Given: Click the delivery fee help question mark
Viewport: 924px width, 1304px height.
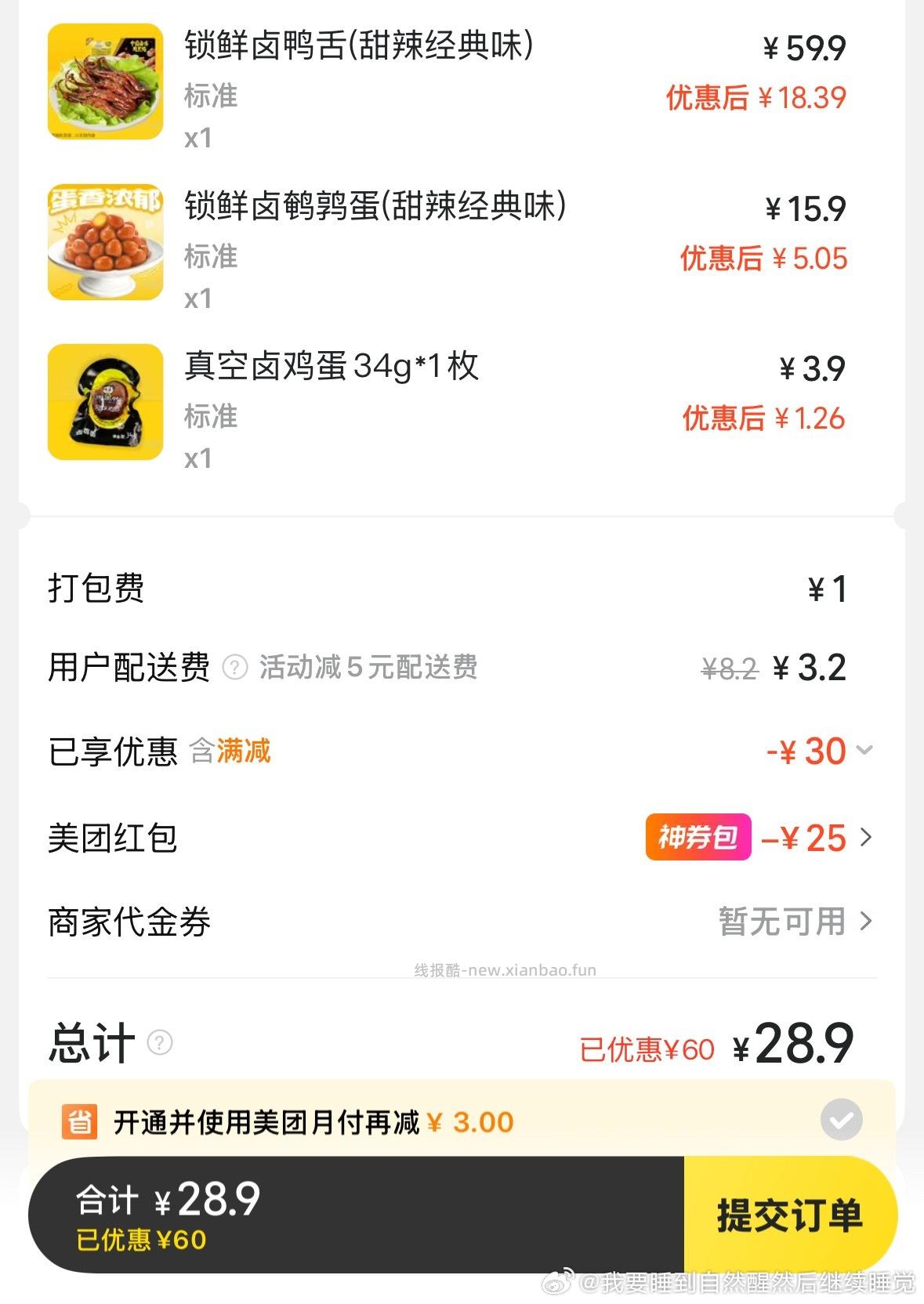Looking at the screenshot, I should 235,668.
